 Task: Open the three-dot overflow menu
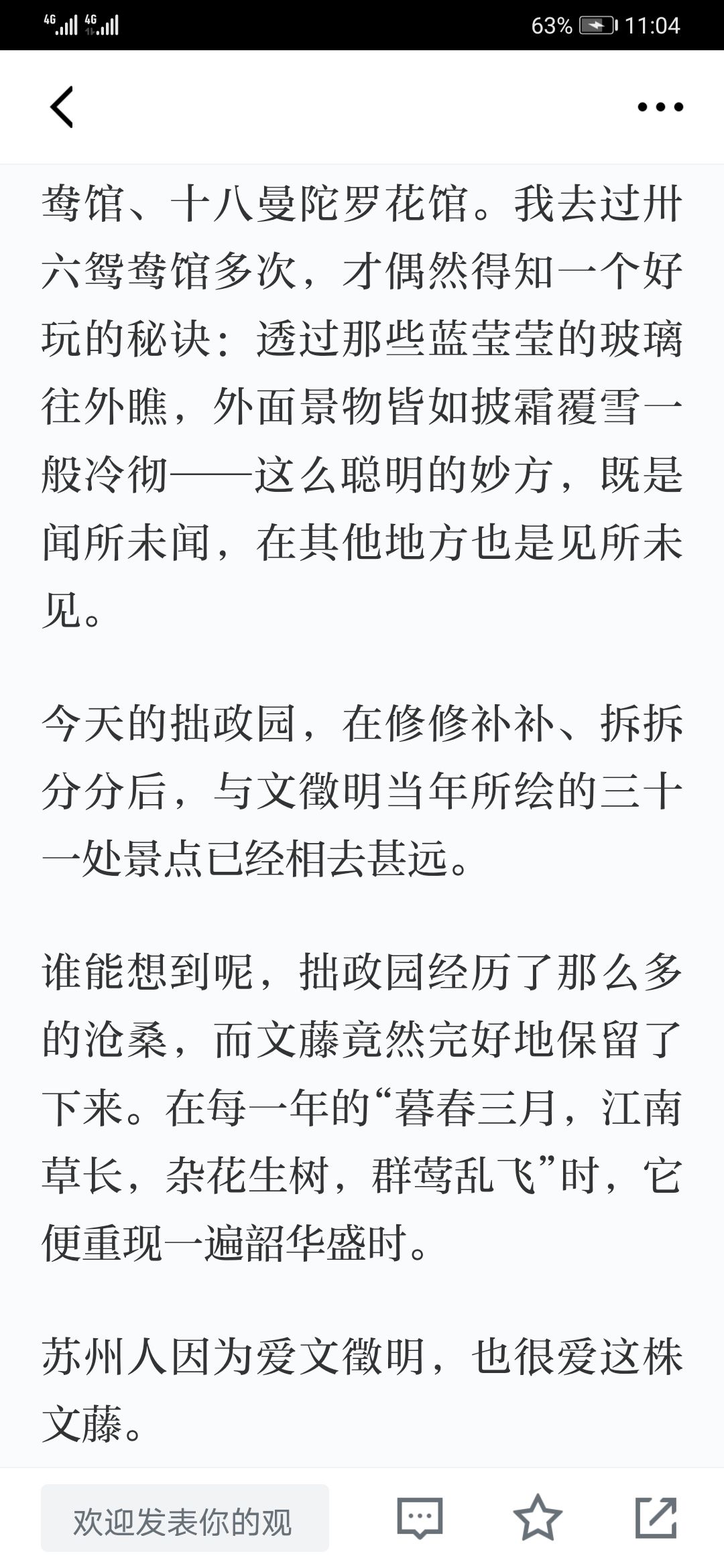coord(660,107)
